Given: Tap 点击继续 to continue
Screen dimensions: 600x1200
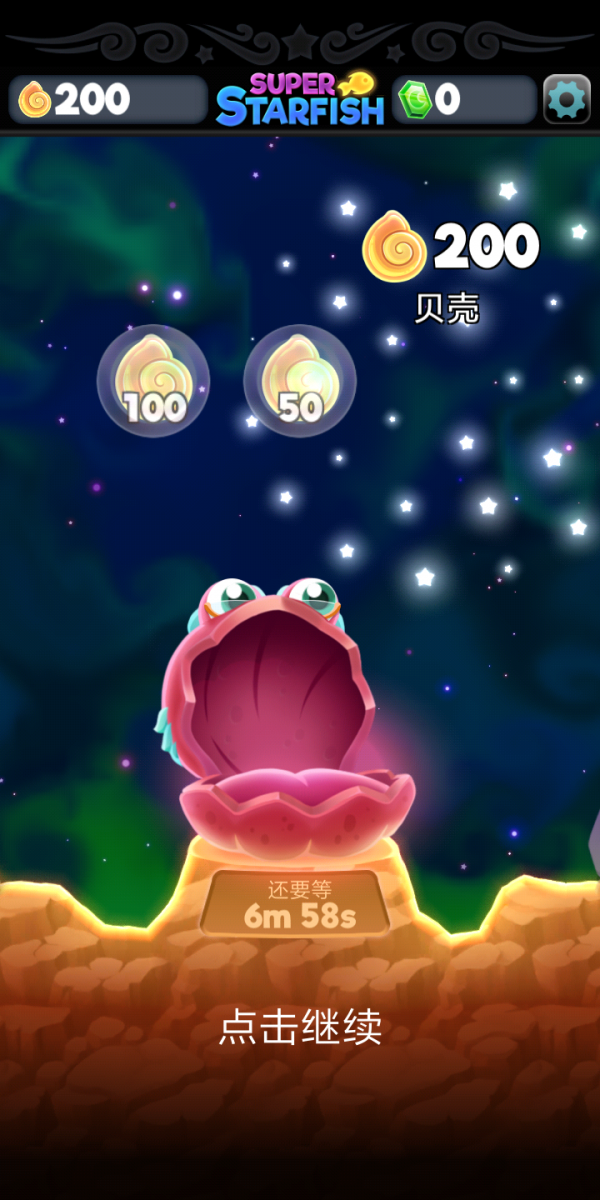Looking at the screenshot, I should [300, 1027].
